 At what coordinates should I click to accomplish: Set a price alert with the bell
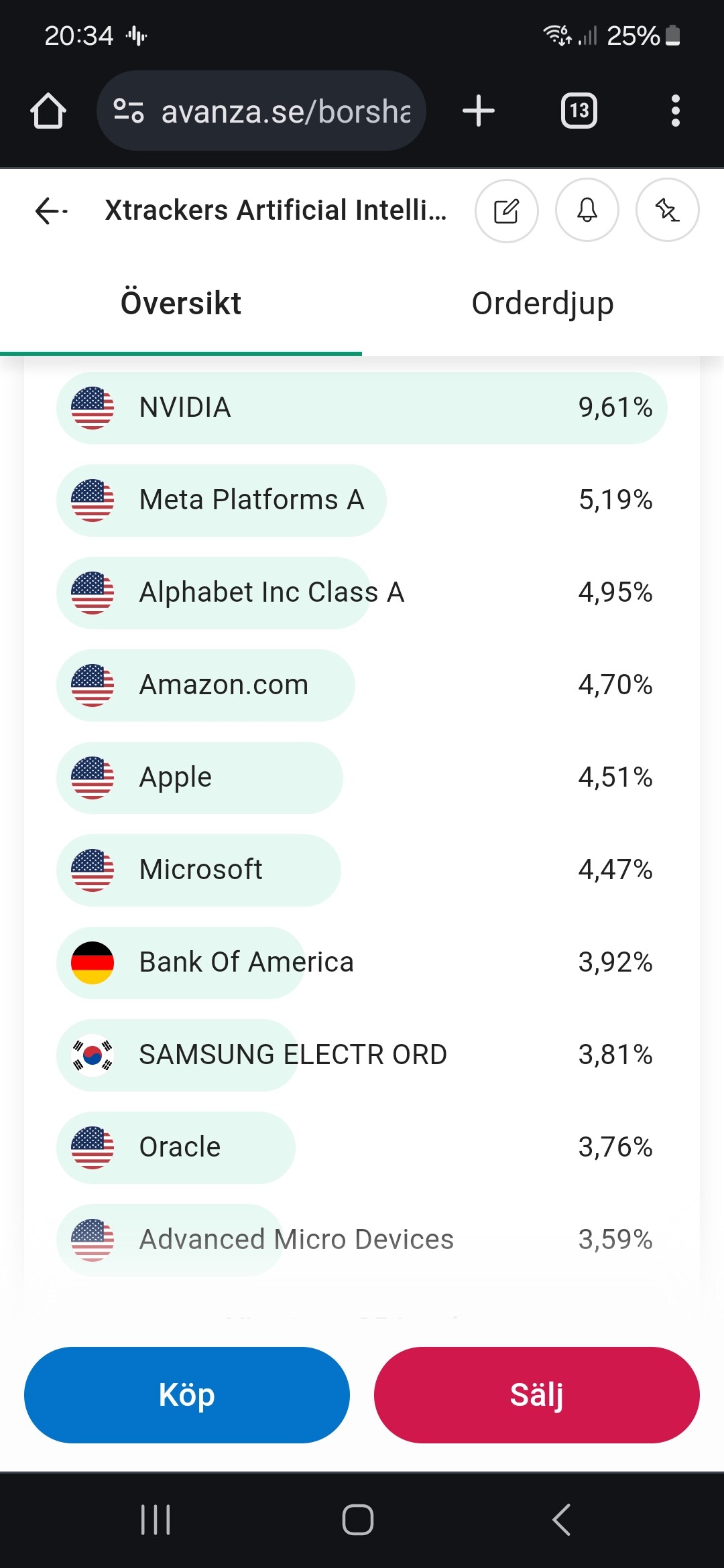587,210
